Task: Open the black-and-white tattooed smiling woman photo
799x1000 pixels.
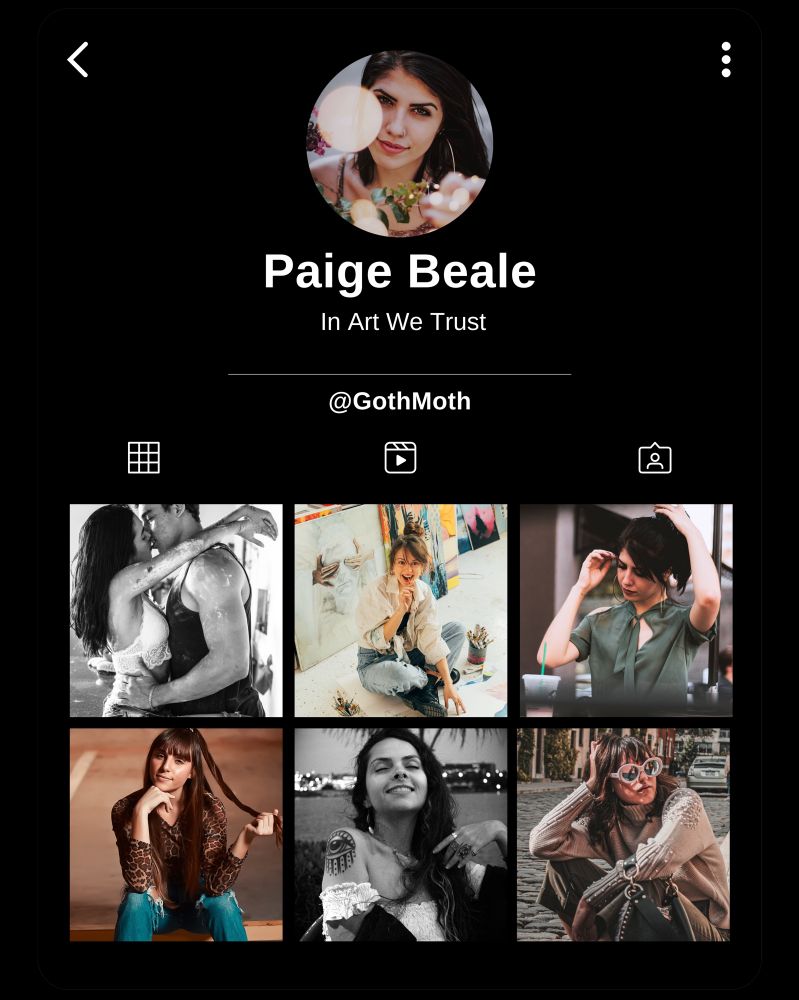Action: click(400, 834)
